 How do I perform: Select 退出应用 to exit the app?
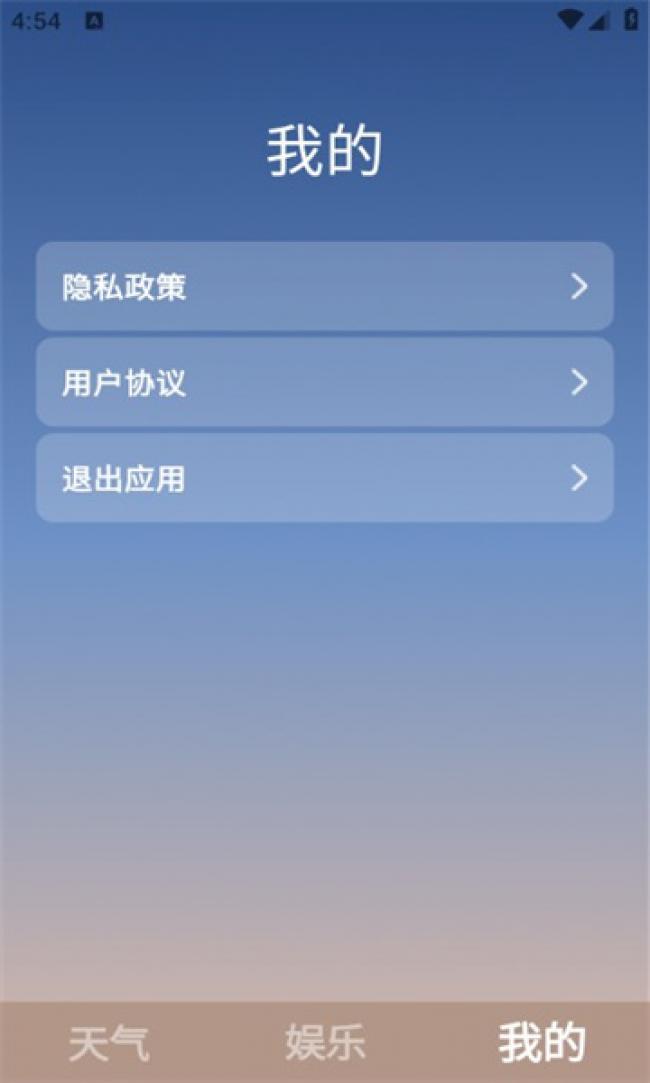[x=324, y=479]
